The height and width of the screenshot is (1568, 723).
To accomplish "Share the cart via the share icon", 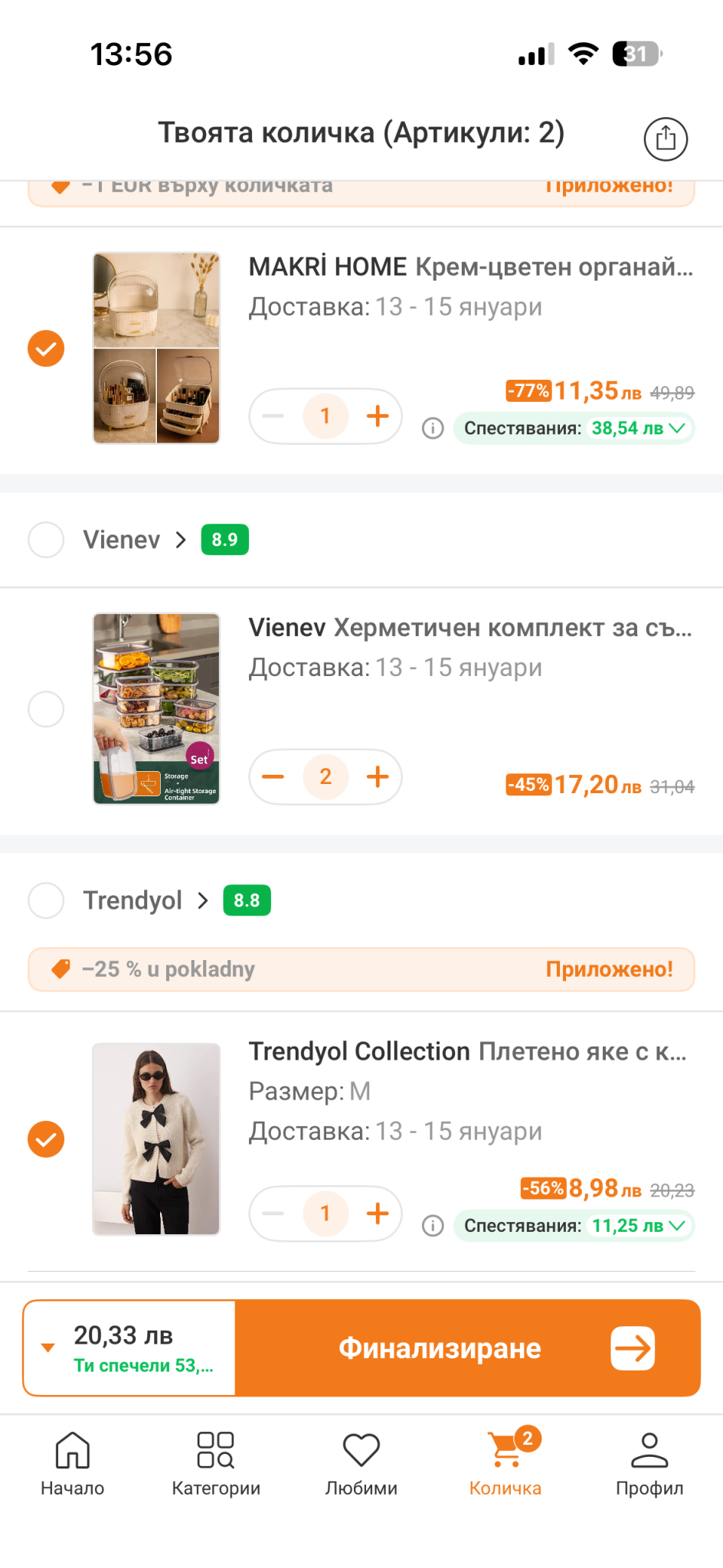I will [665, 139].
